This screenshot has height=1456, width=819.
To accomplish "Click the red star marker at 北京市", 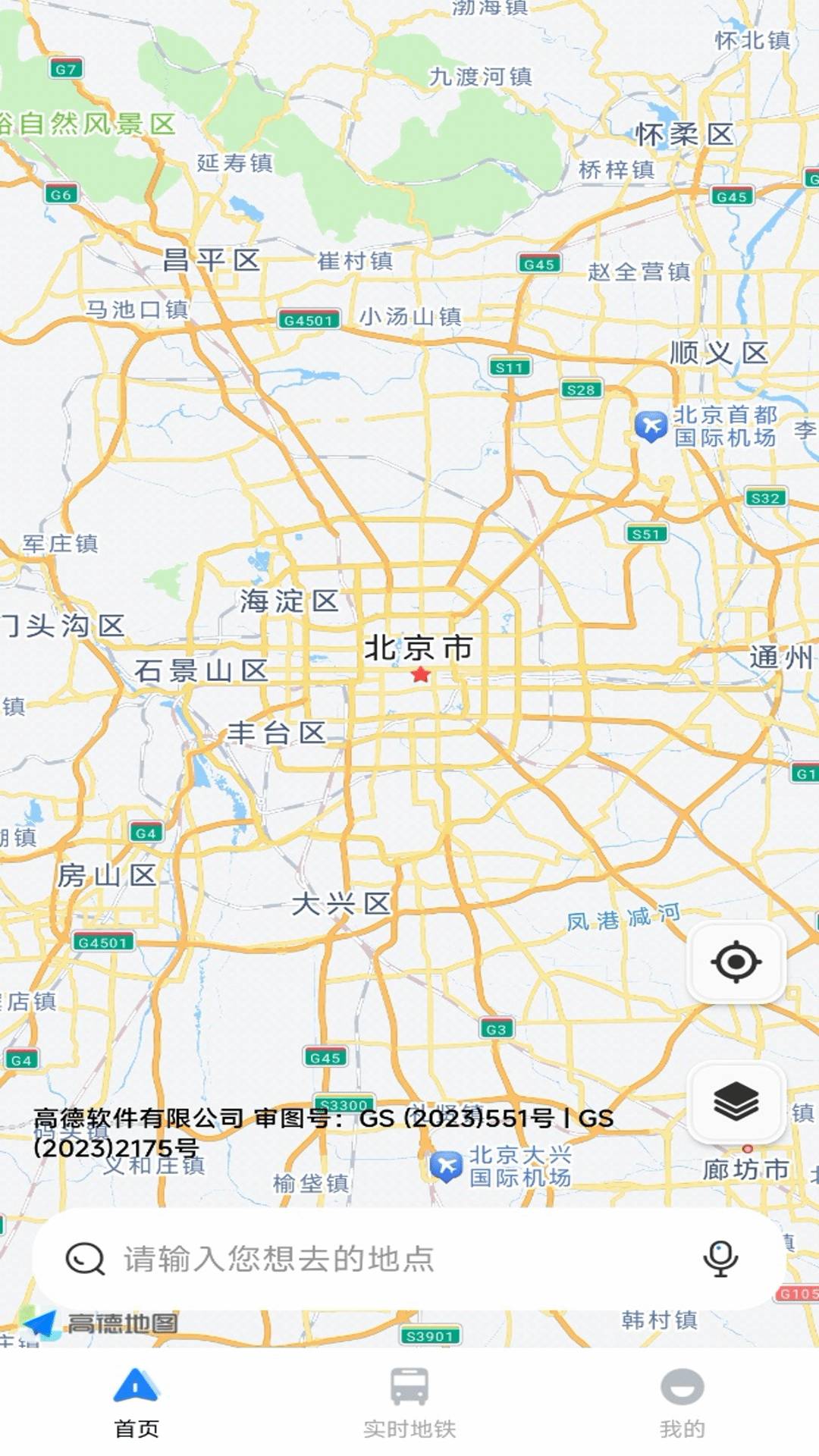I will 419,673.
